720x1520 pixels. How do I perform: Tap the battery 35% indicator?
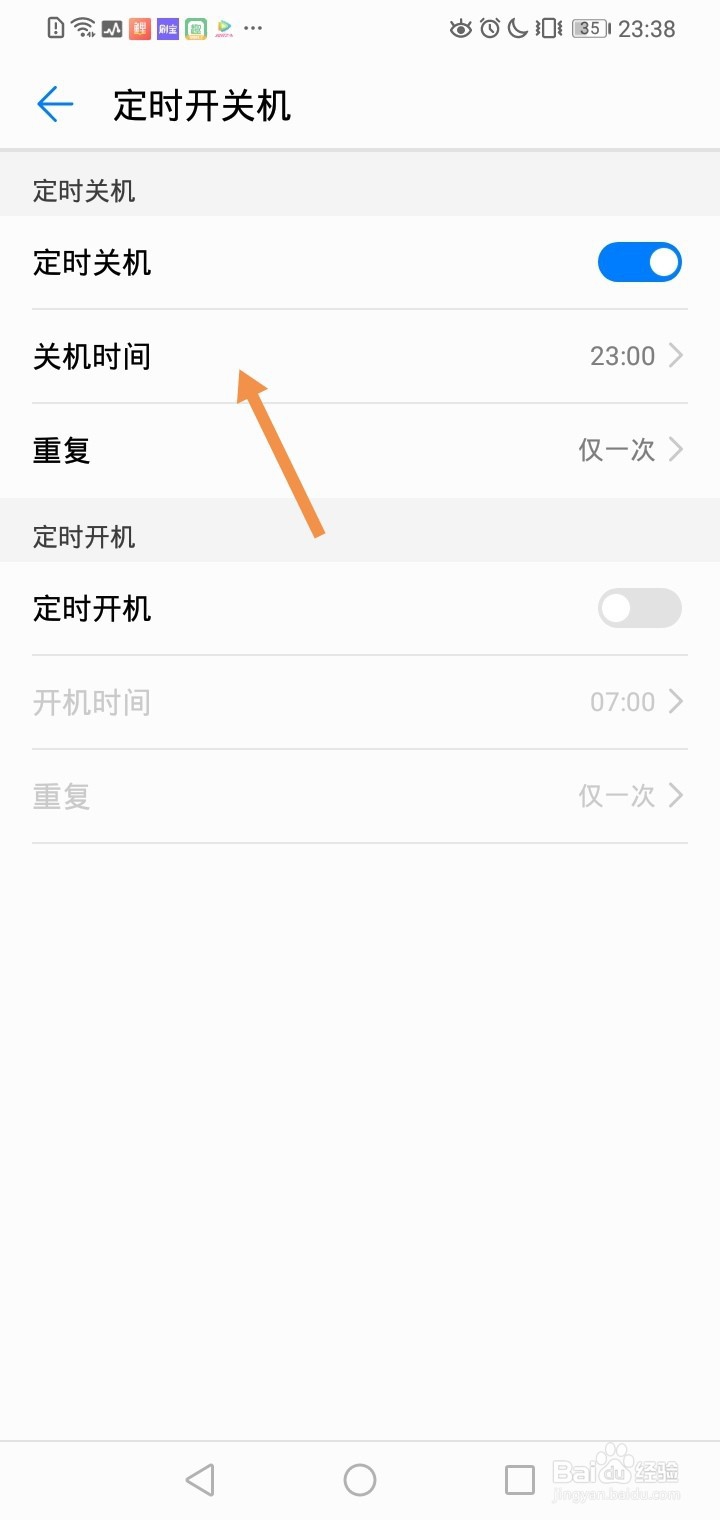point(589,28)
